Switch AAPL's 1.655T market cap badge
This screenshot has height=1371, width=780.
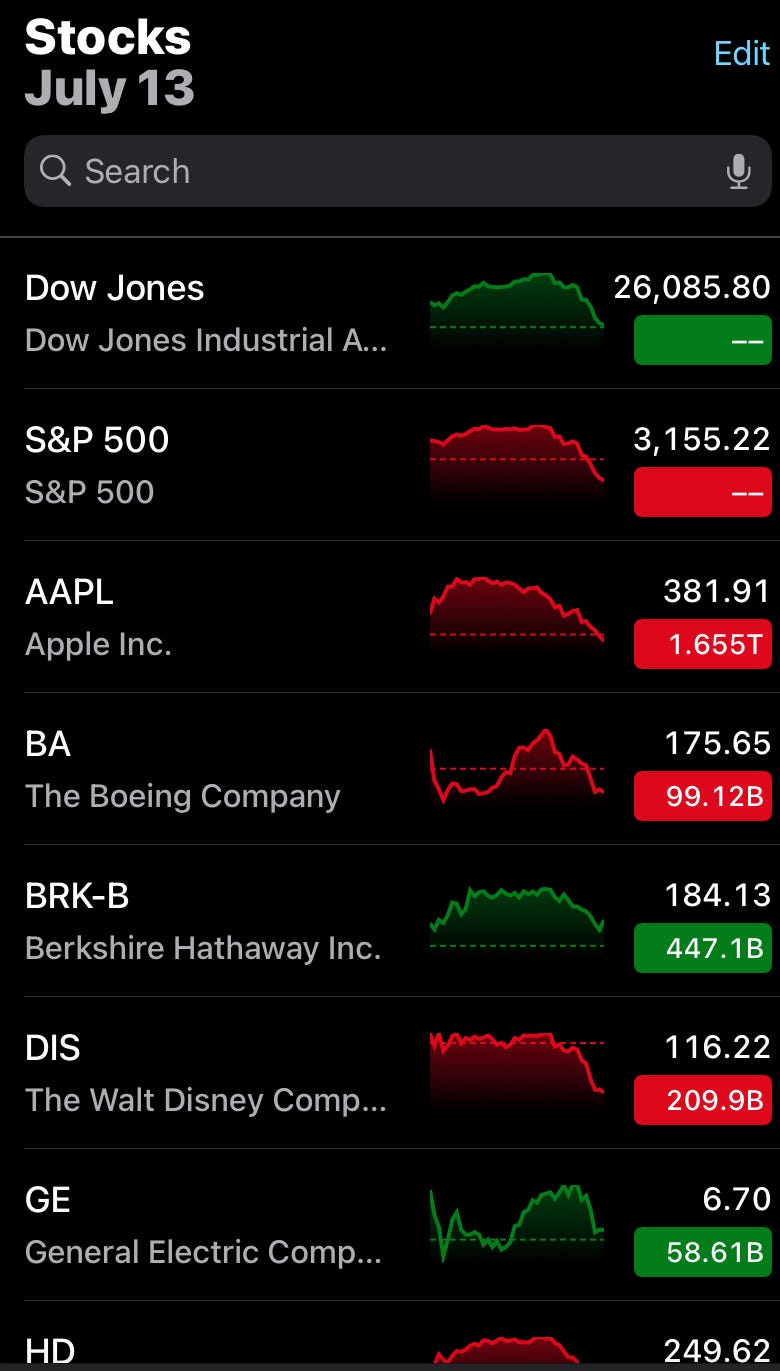[x=702, y=644]
